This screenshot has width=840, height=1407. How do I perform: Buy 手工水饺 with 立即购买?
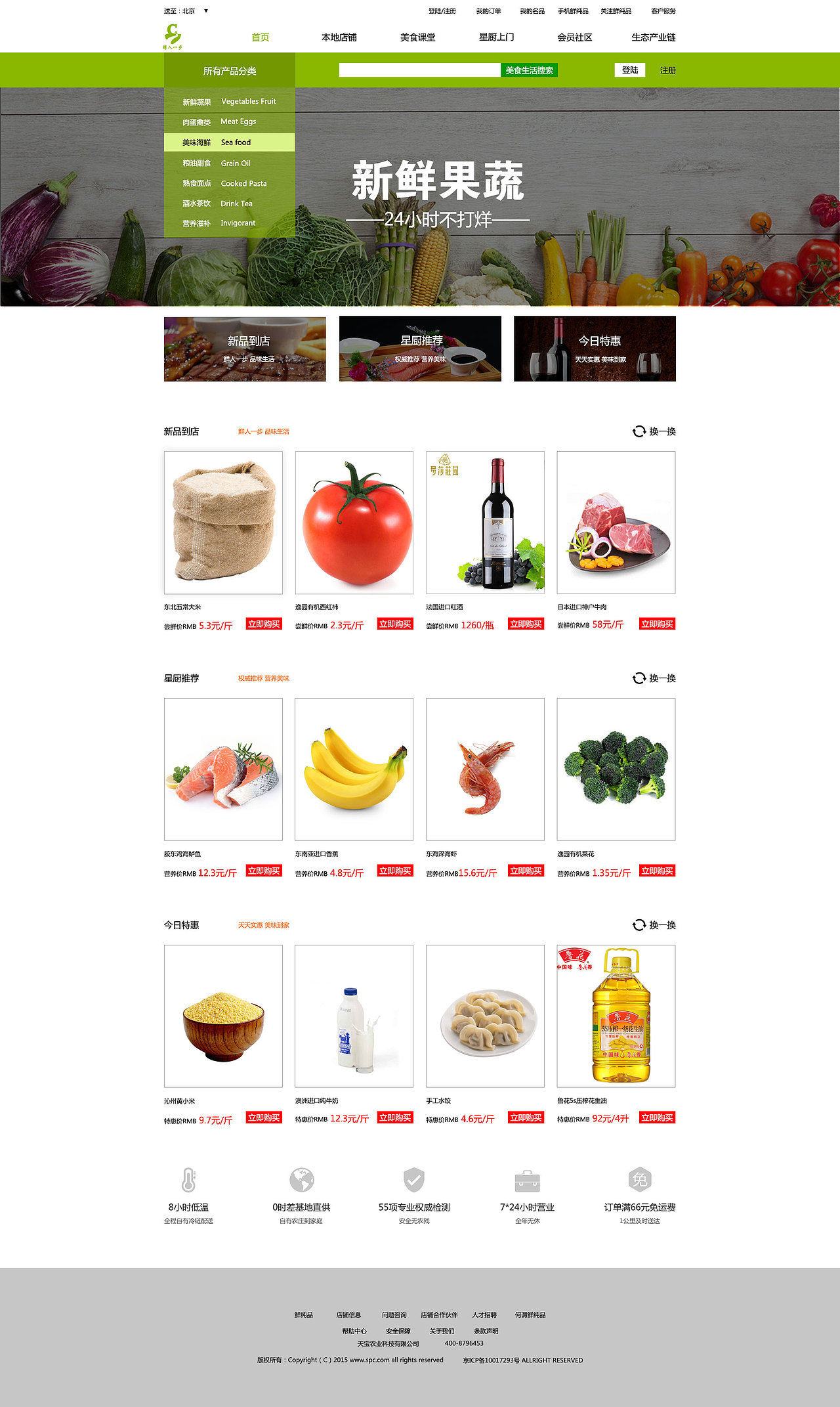click(526, 1117)
